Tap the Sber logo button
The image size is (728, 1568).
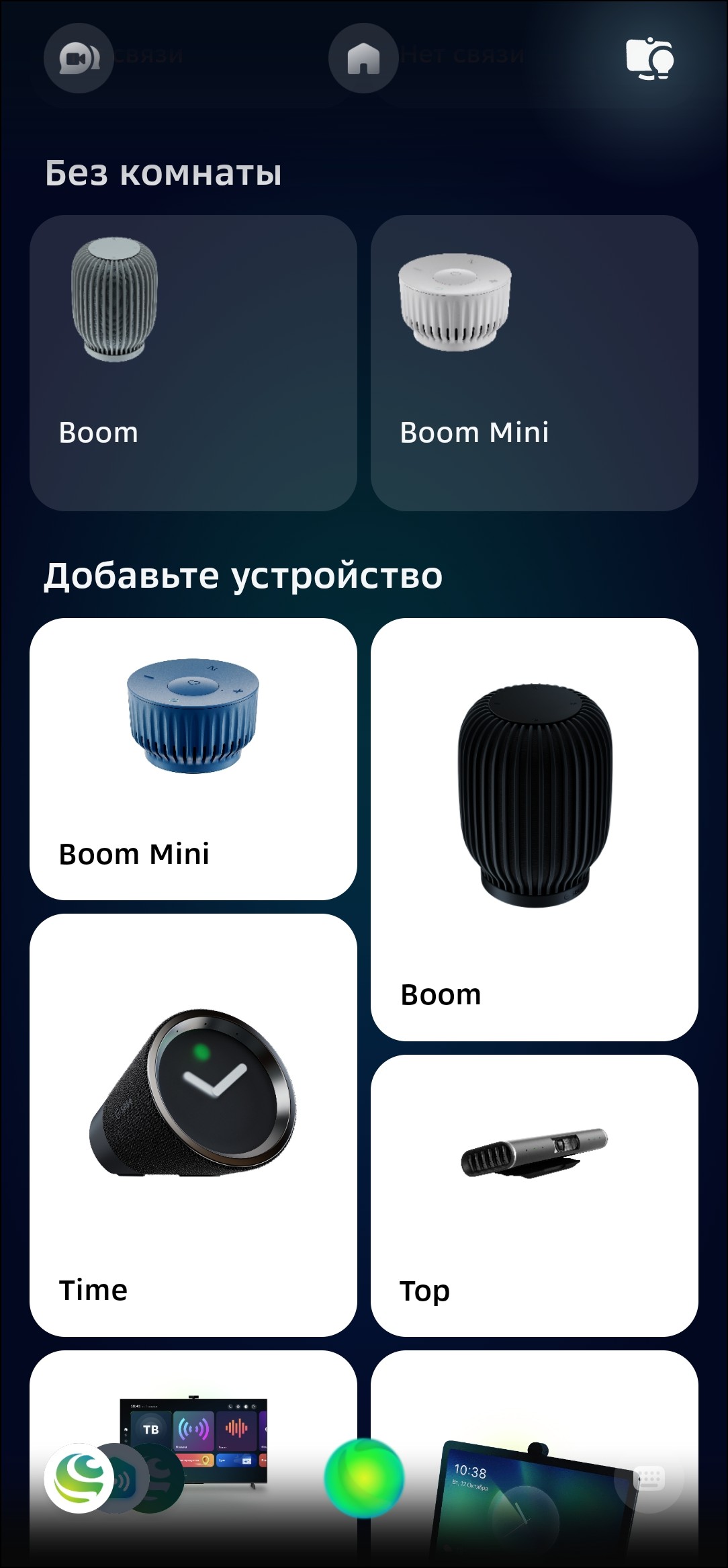(79, 1478)
